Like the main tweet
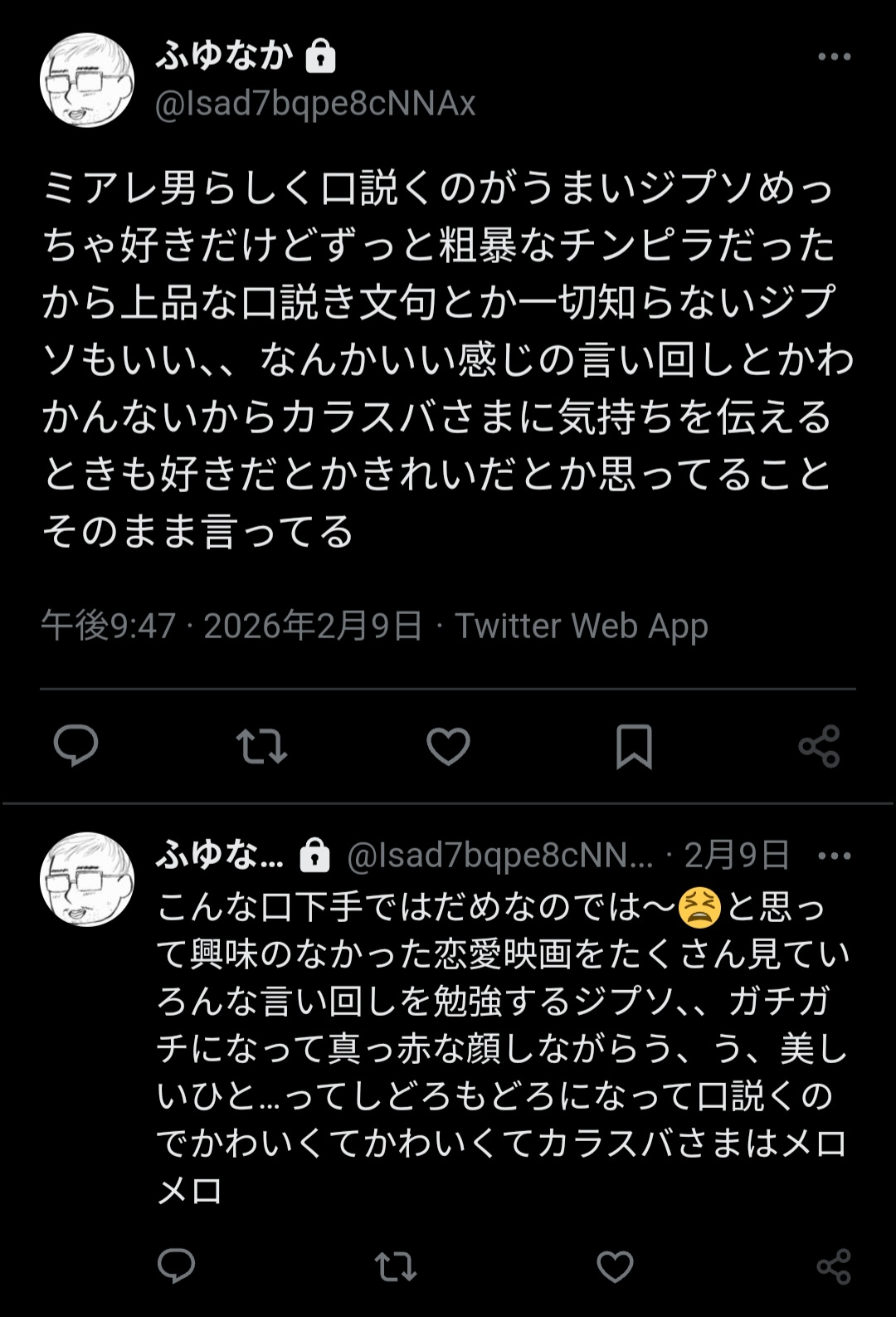 pos(448,745)
